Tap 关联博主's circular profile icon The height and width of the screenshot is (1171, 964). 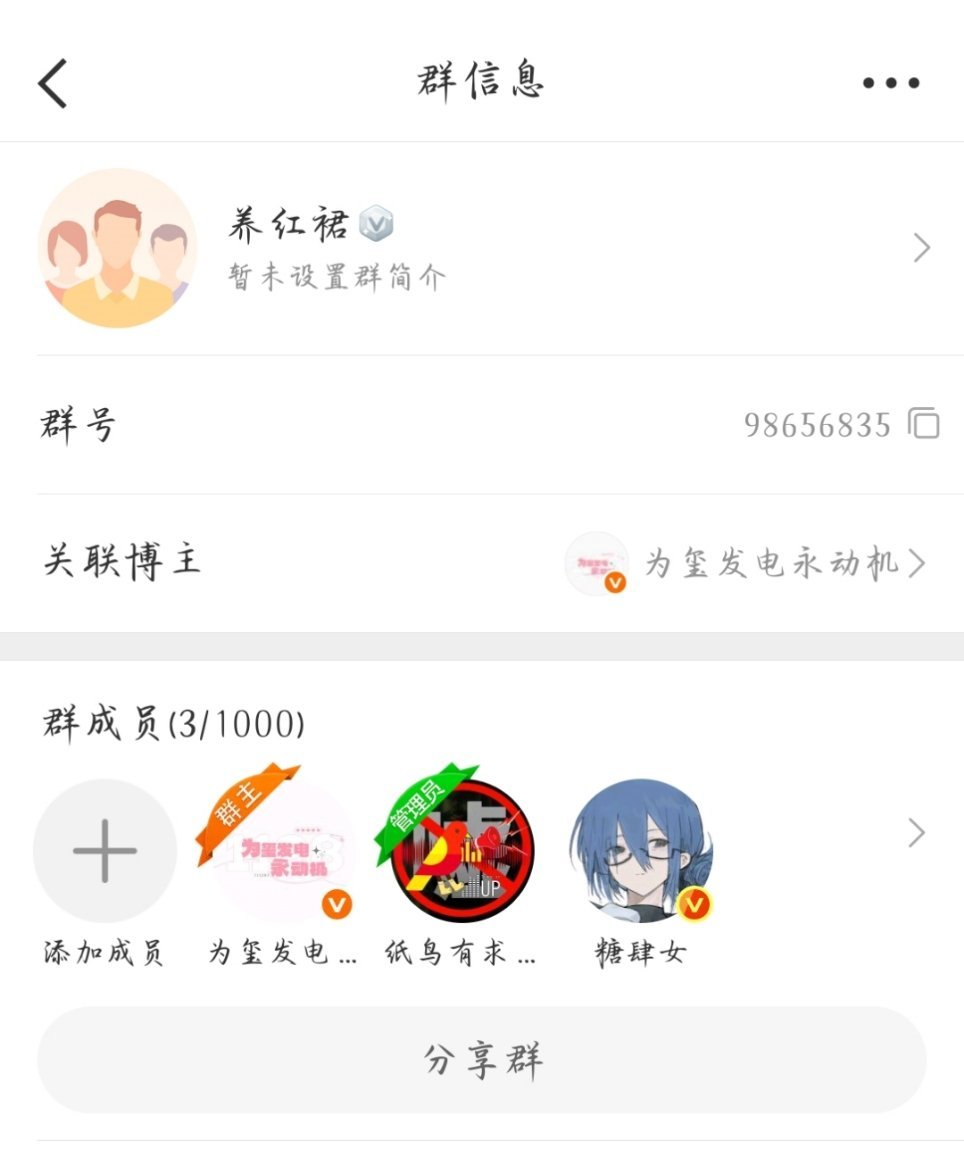coord(599,564)
